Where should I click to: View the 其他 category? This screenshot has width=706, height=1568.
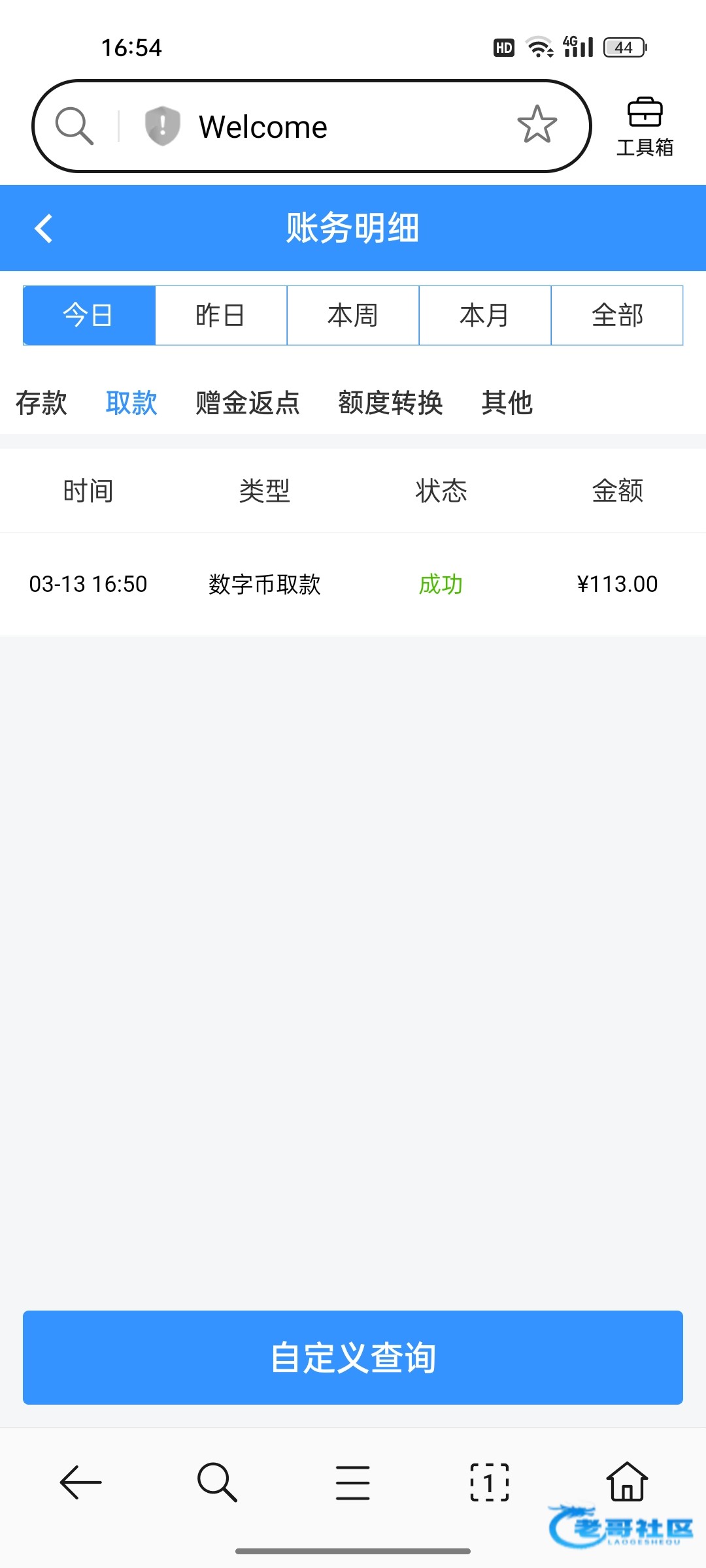(x=507, y=402)
